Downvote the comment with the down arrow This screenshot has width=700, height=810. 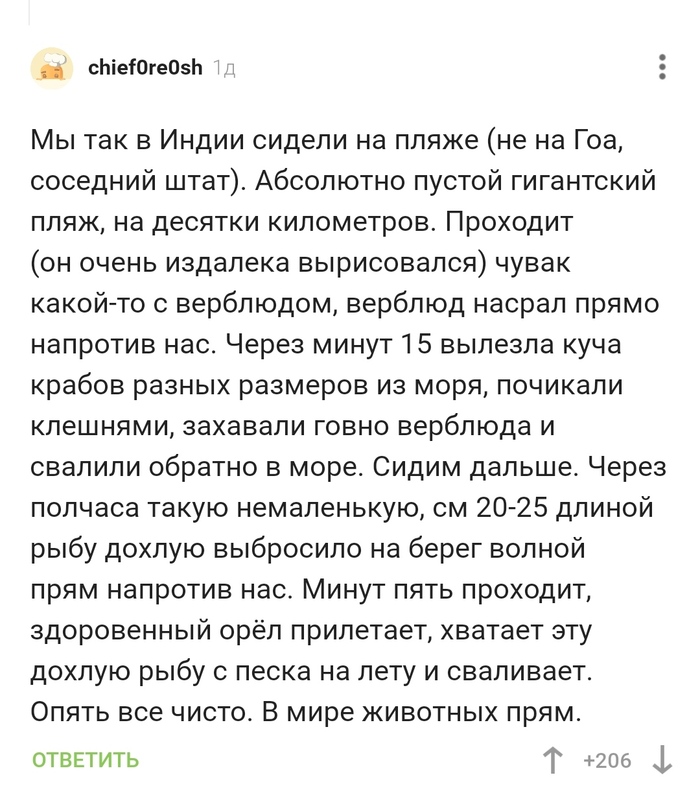[662, 761]
